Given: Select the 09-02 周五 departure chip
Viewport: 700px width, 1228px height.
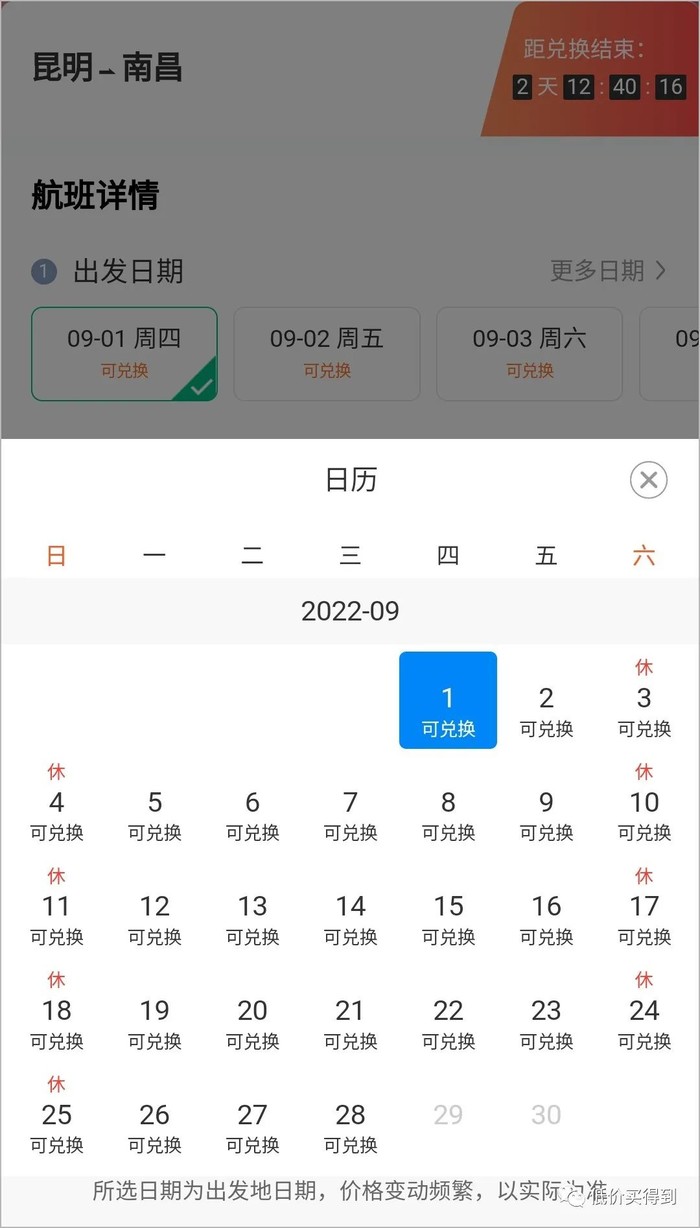Looking at the screenshot, I should [327, 353].
